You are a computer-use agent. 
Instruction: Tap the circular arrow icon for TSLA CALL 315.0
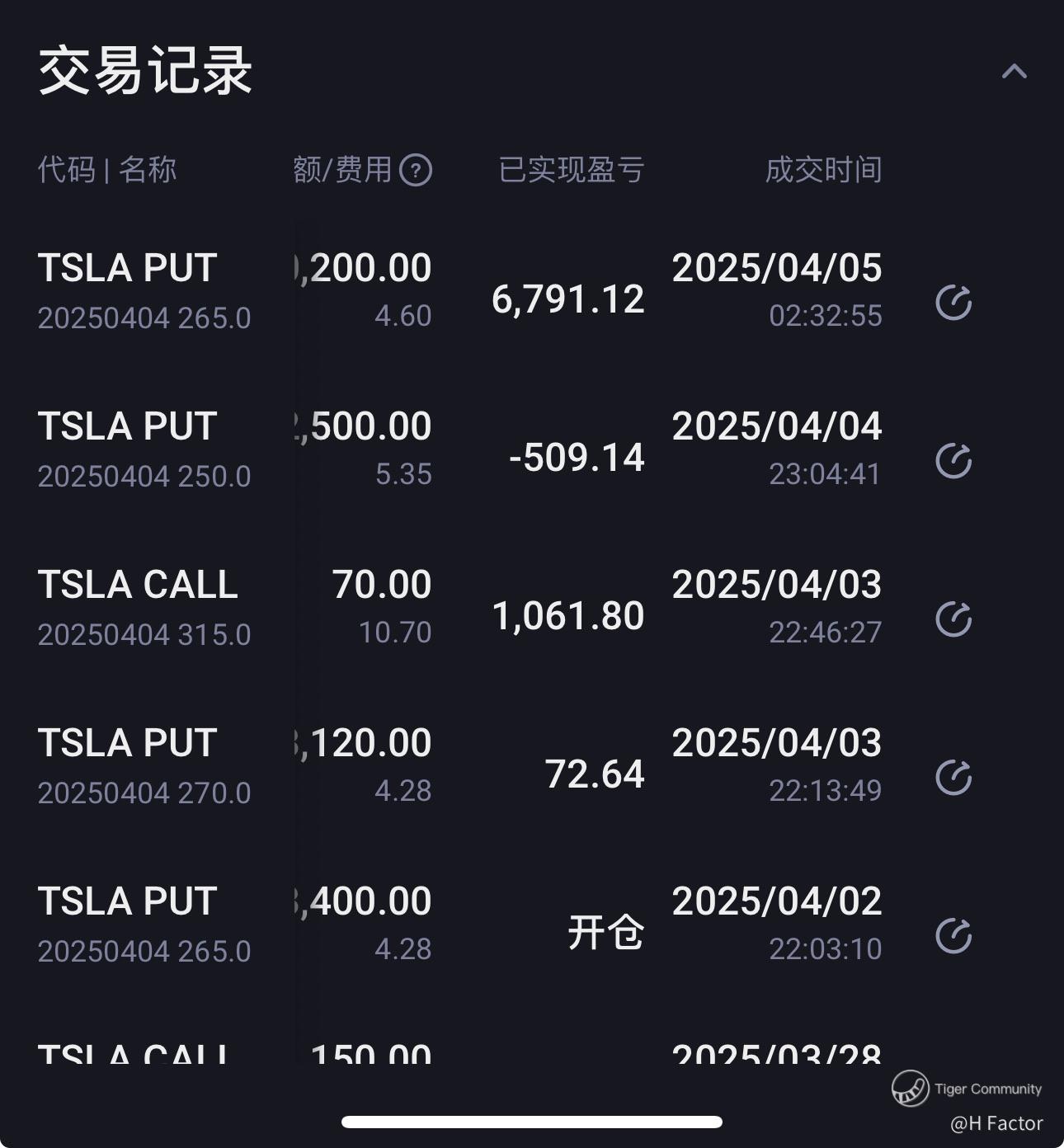[x=953, y=619]
